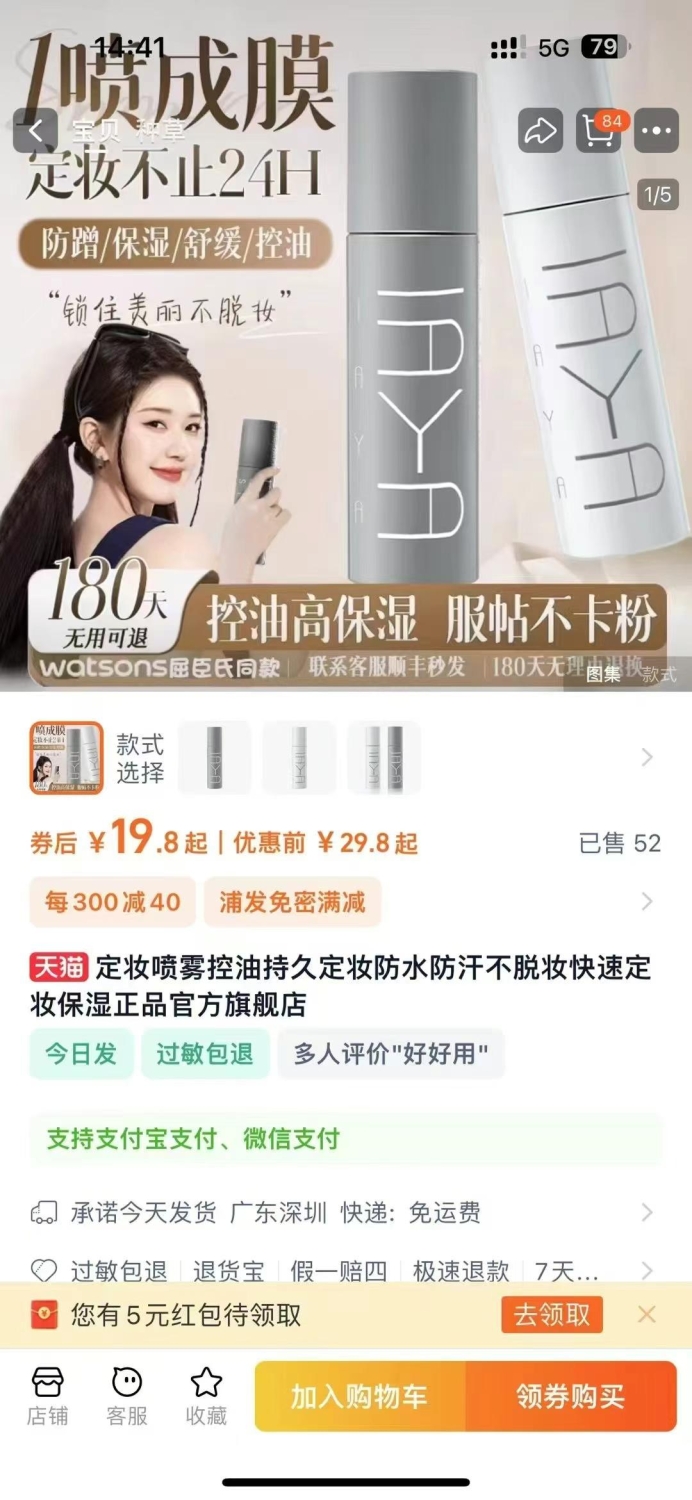Switch to the 图集 gallery tab
The height and width of the screenshot is (1500, 692).
[603, 674]
